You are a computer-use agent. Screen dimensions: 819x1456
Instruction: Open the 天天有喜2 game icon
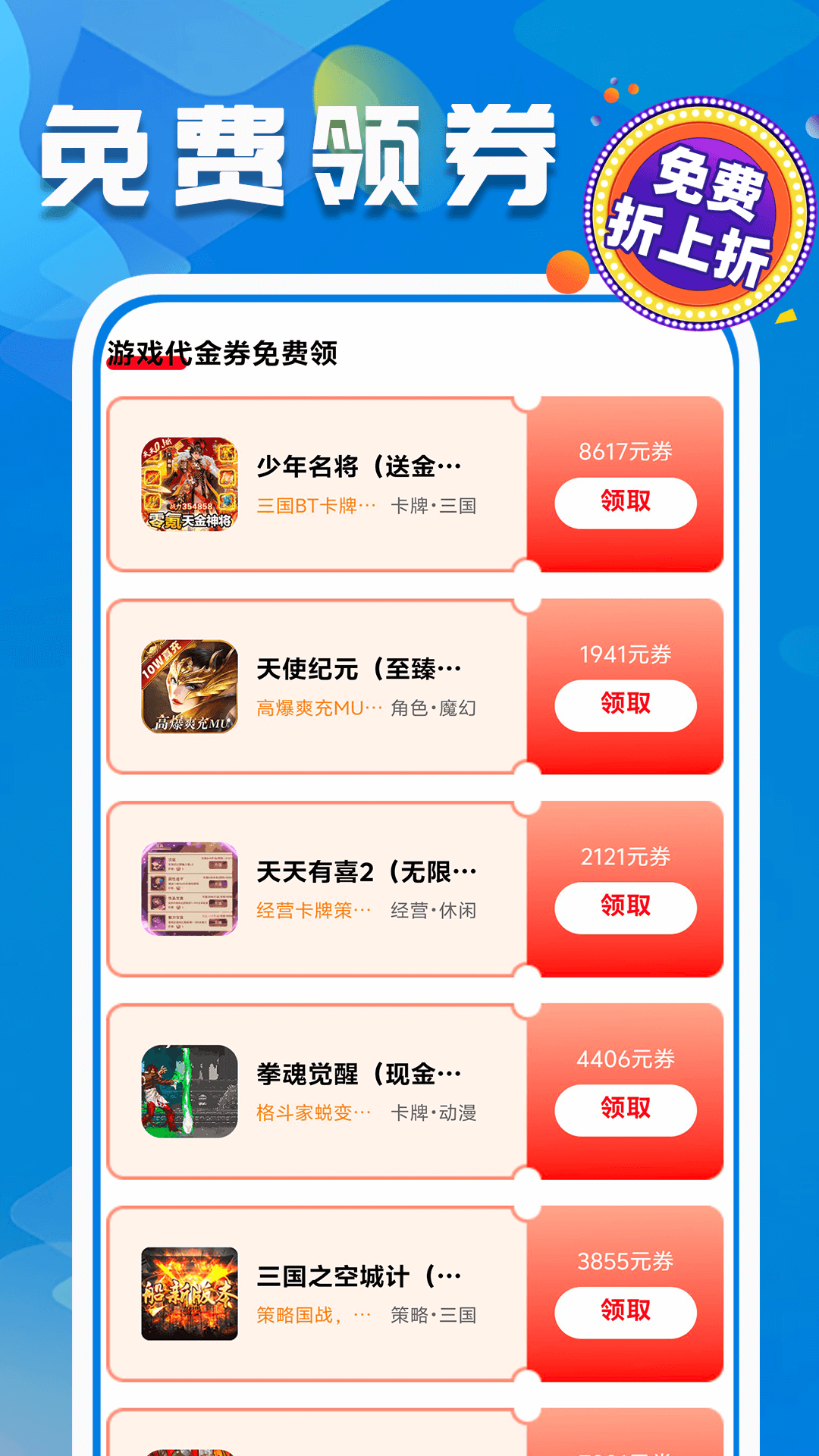[187, 887]
